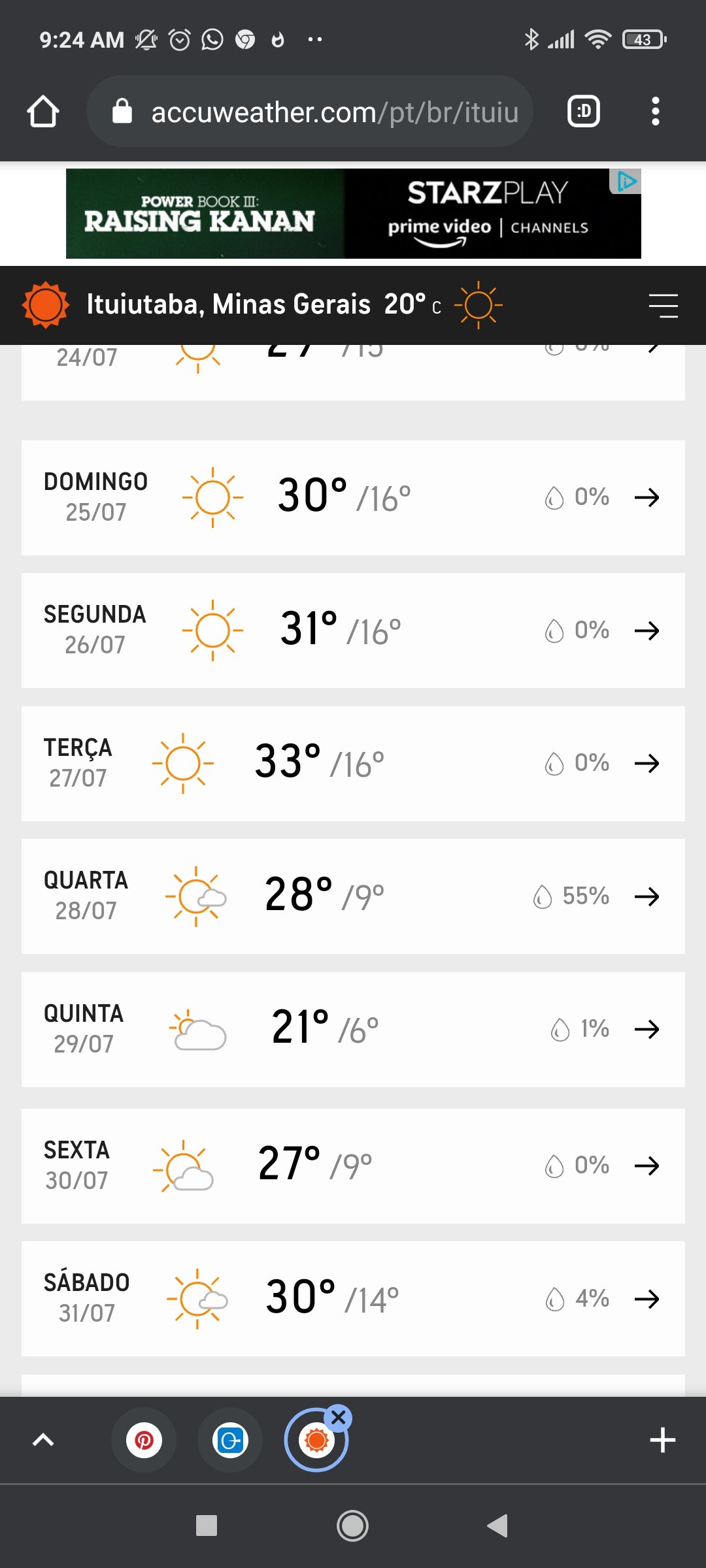Open the STARZPLAY Raising Kanan ad
Image resolution: width=706 pixels, height=1568 pixels.
(x=353, y=214)
